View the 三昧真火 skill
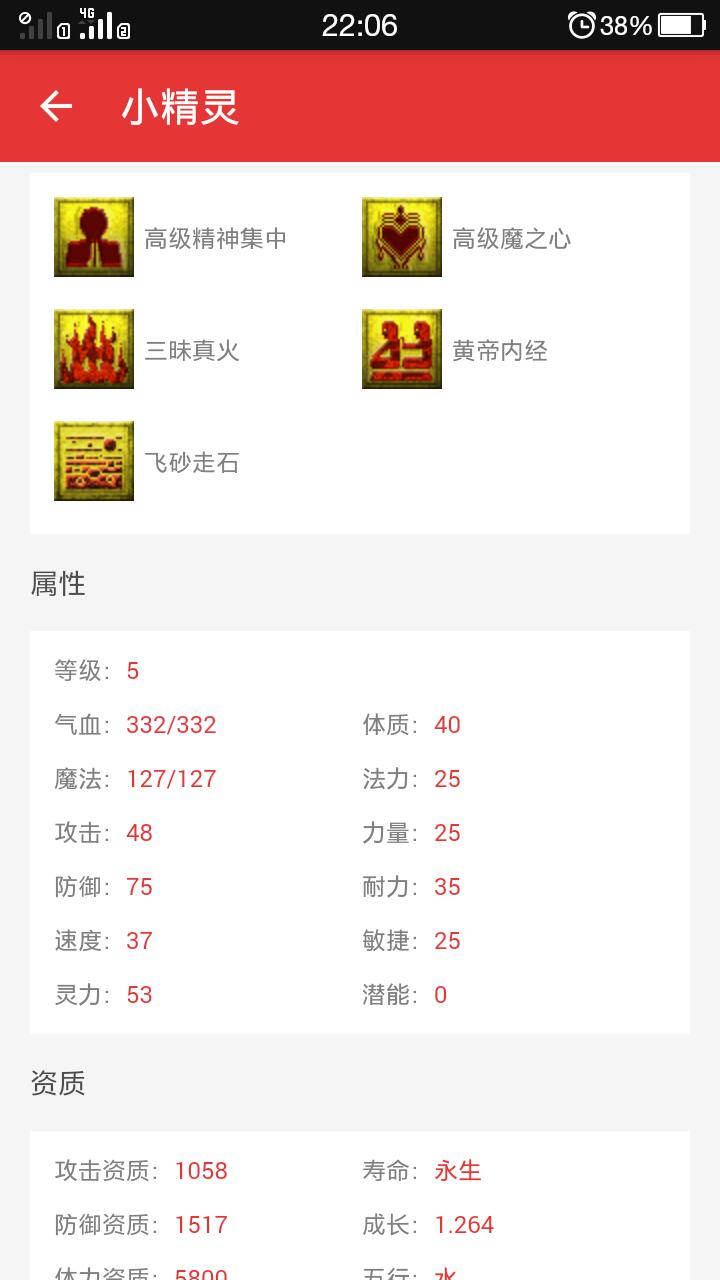Image resolution: width=720 pixels, height=1280 pixels. click(94, 349)
